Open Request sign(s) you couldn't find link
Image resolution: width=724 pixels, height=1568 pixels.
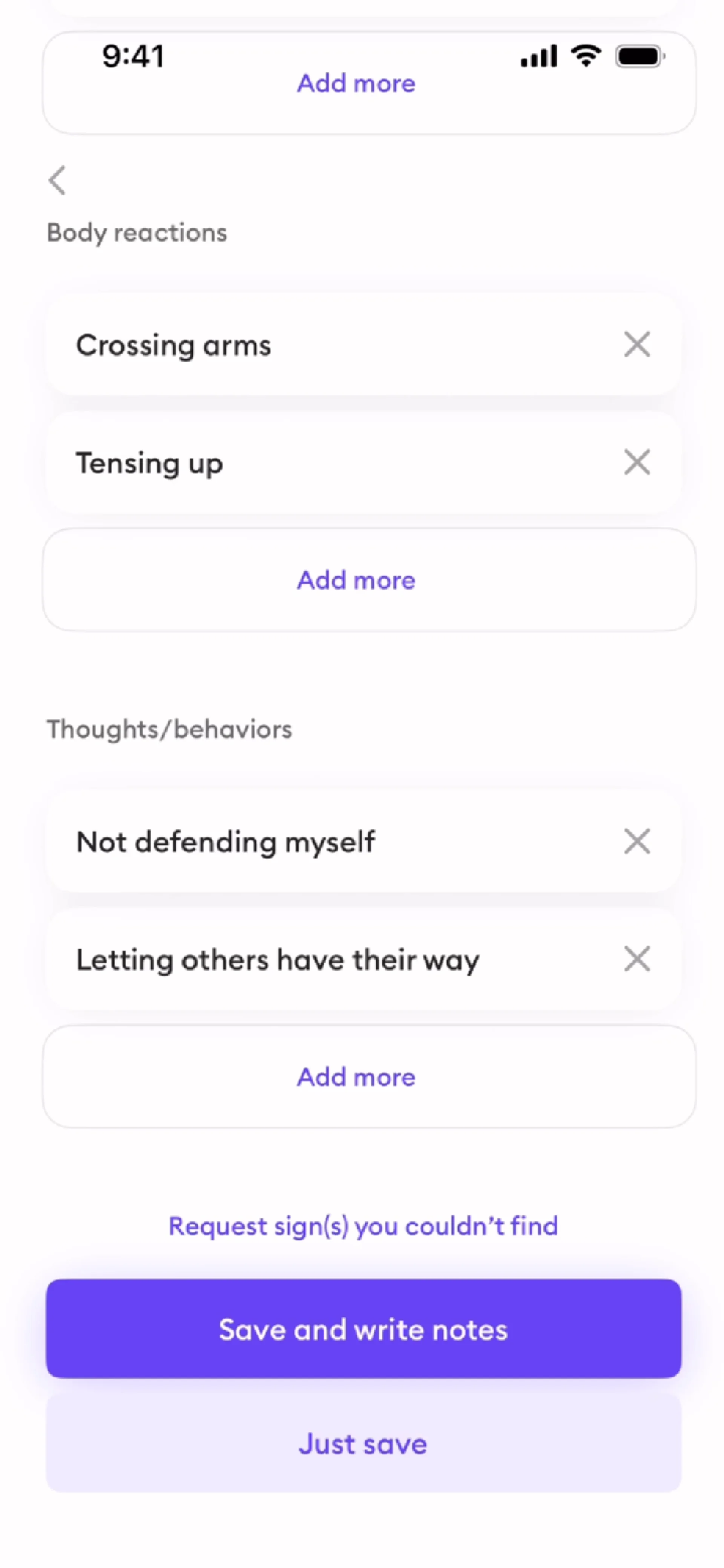click(363, 1226)
